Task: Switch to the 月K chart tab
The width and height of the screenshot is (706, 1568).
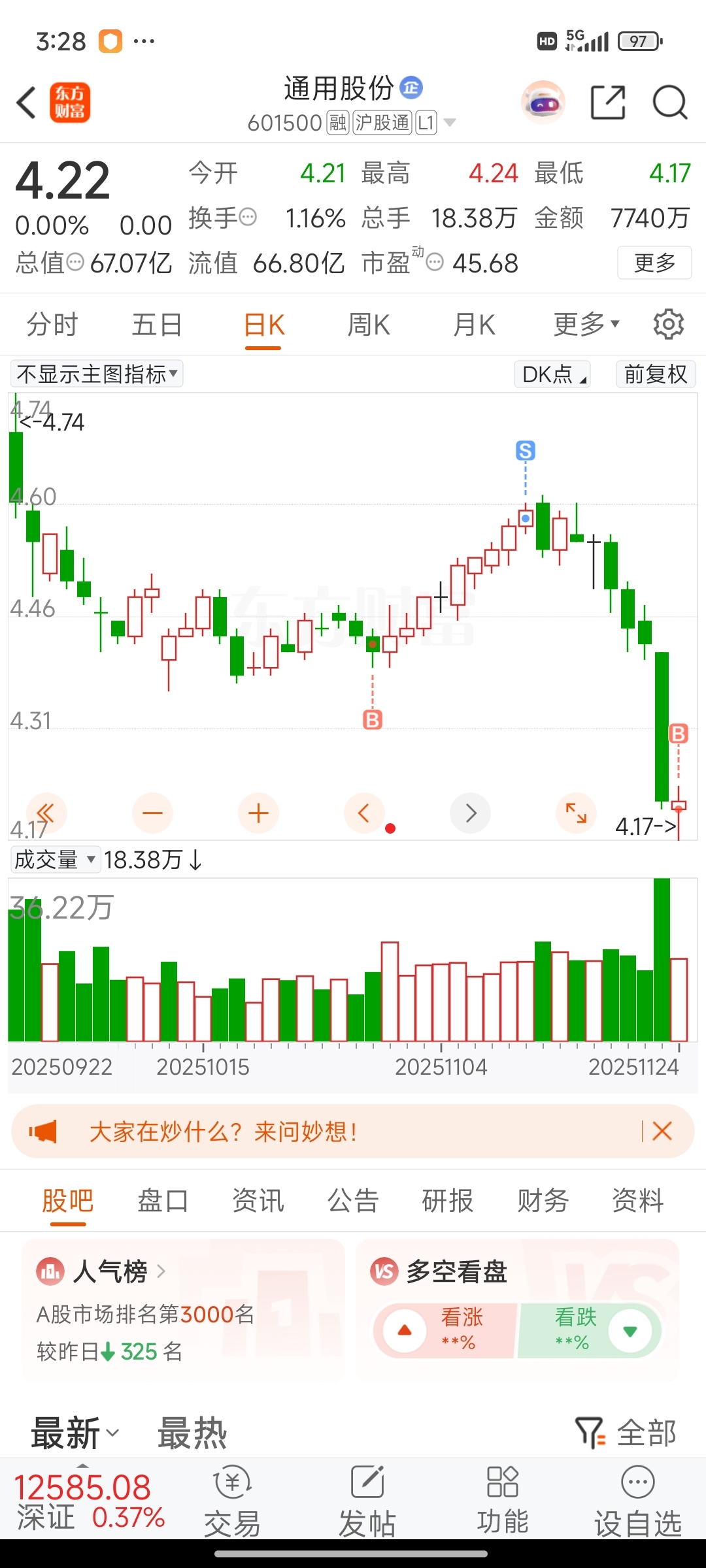Action: [474, 325]
